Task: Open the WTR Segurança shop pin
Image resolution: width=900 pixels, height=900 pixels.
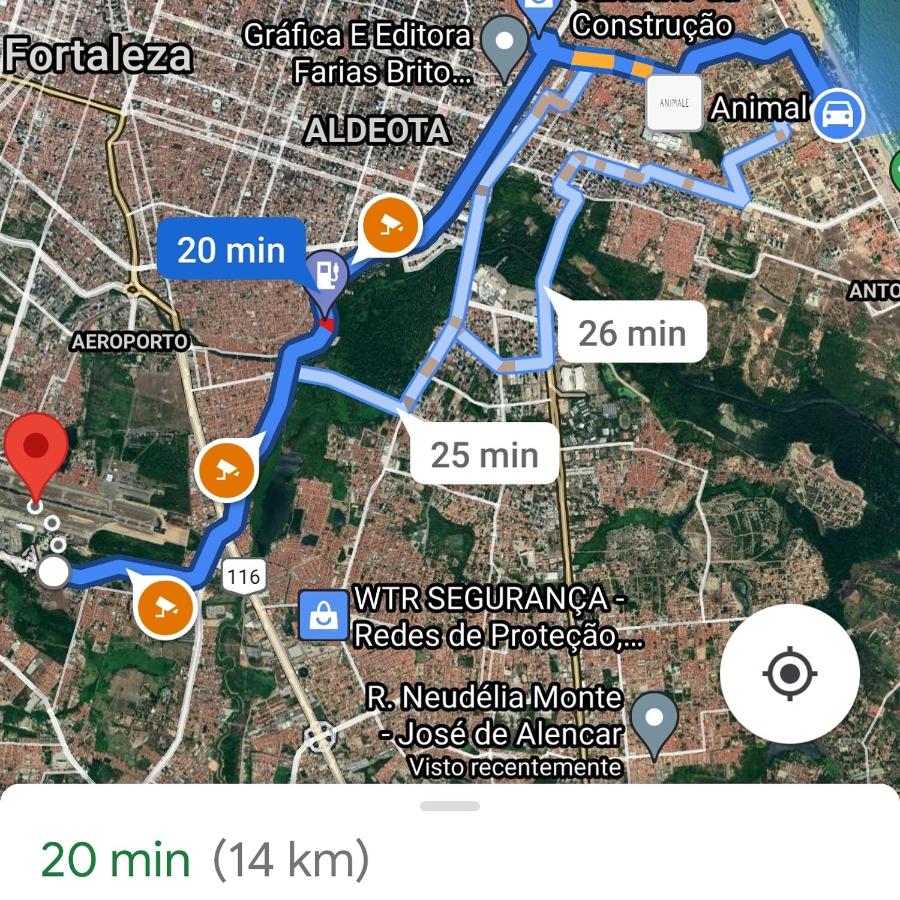Action: click(323, 615)
